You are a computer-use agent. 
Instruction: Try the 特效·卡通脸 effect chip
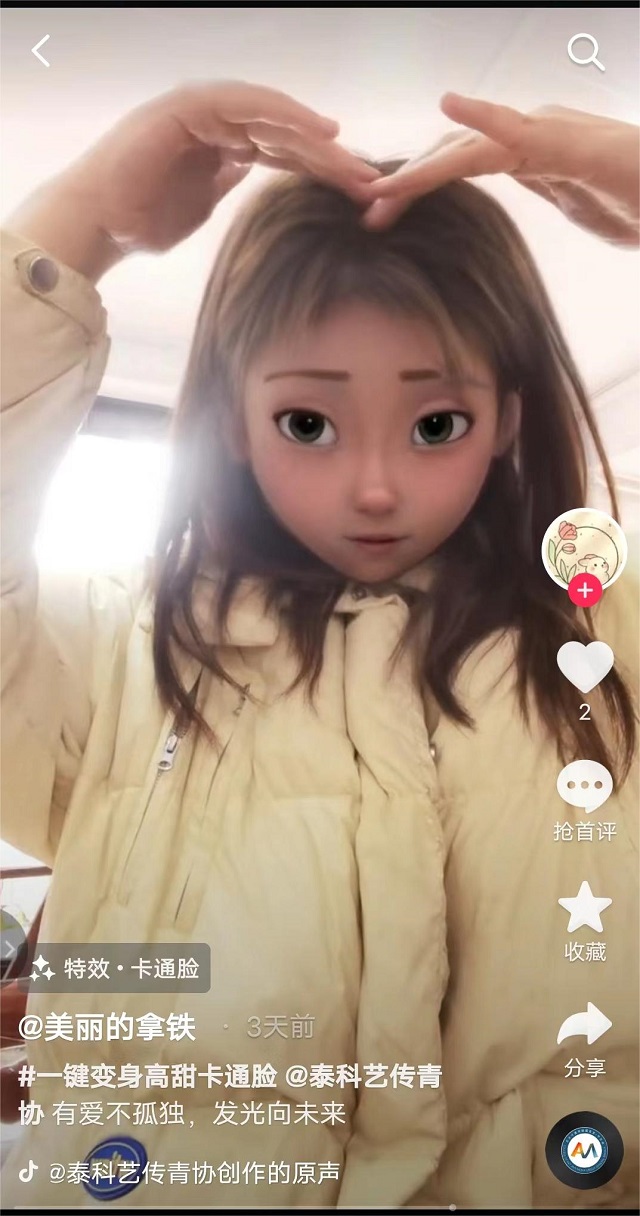(116, 968)
